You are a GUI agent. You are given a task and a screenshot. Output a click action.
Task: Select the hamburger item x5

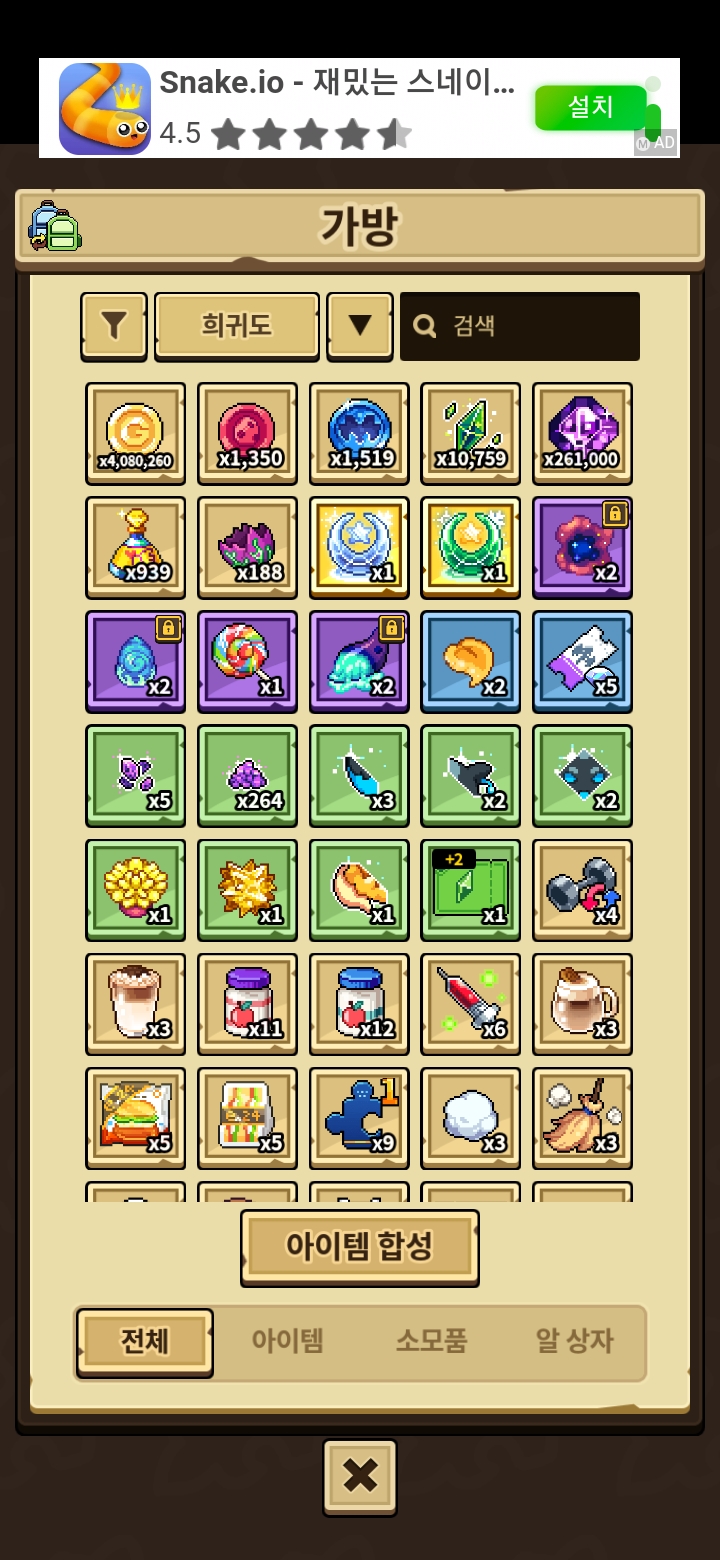point(135,1117)
